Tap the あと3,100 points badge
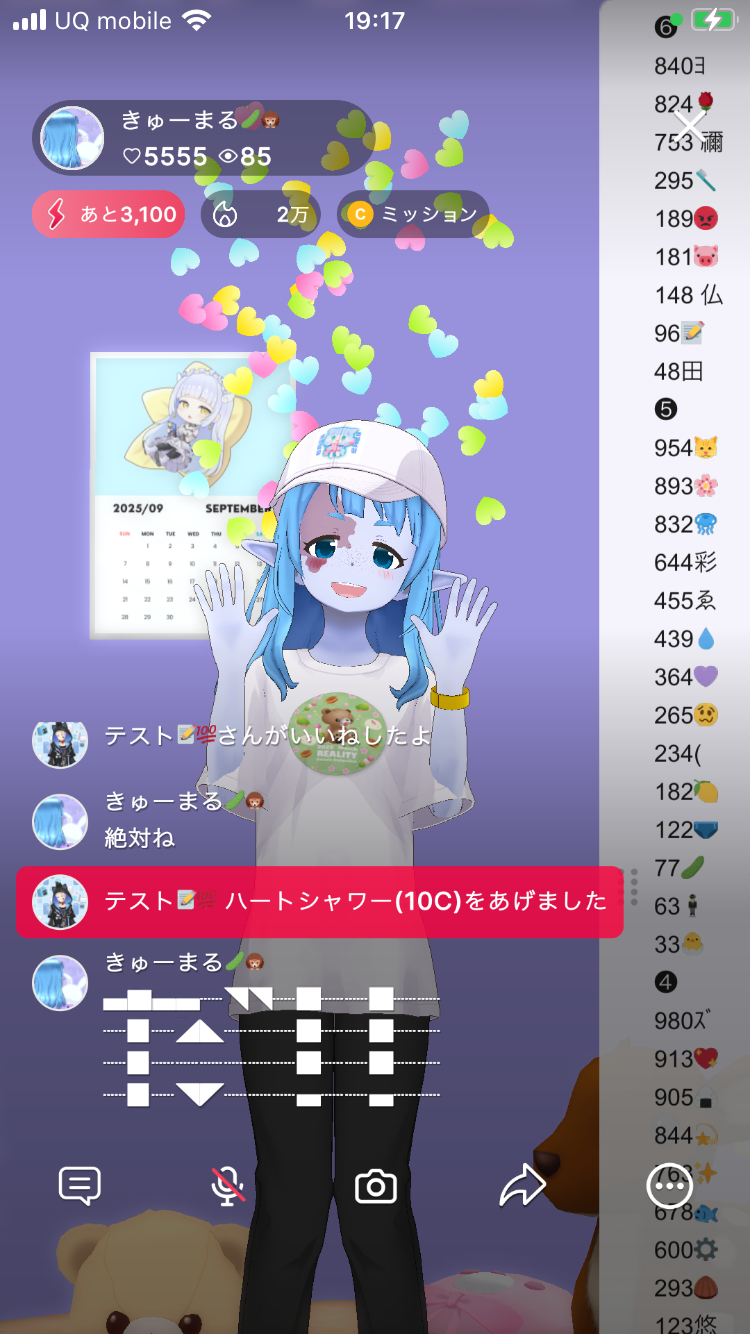 coord(109,214)
